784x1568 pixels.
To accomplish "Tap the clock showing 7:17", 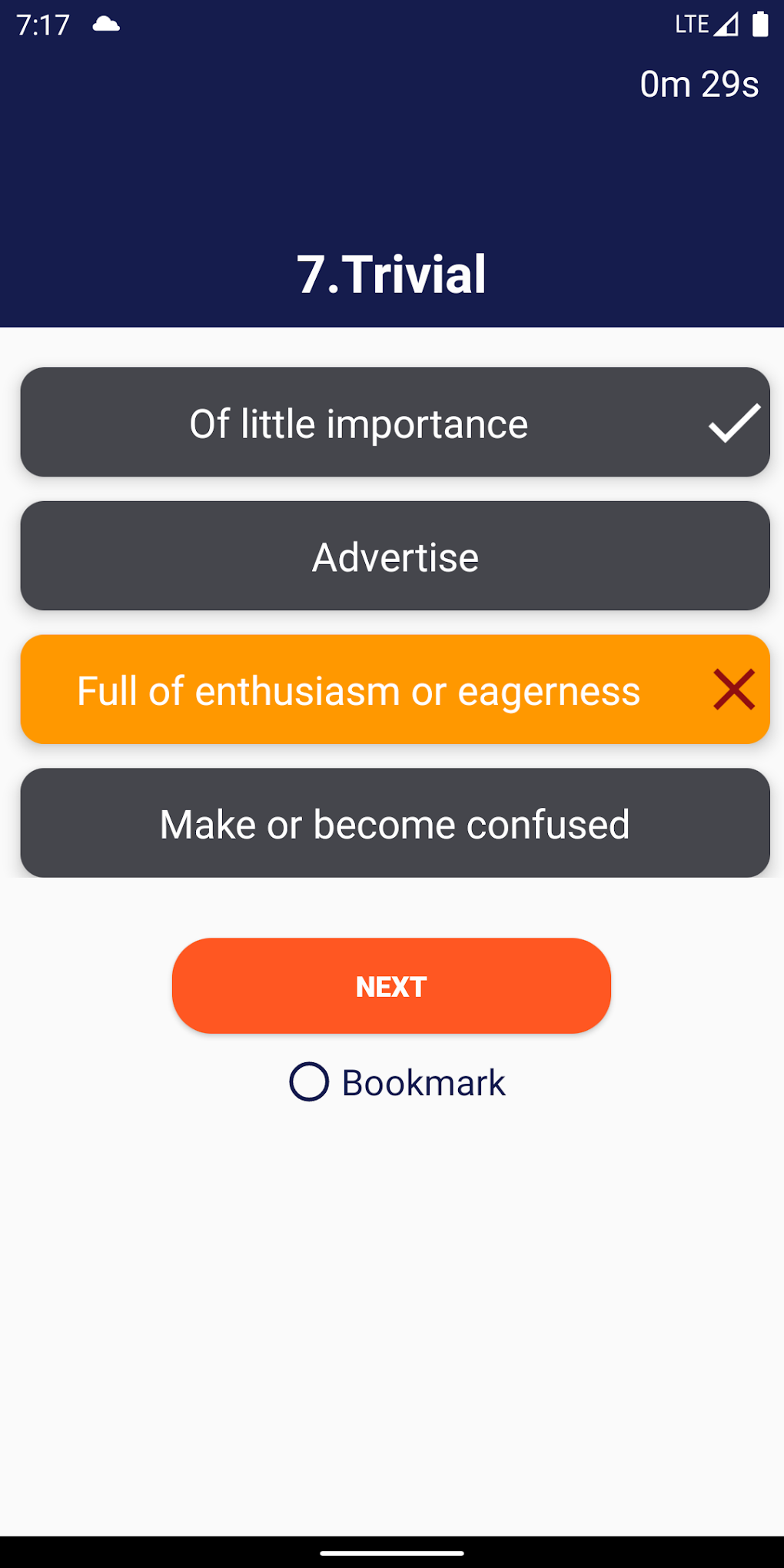I will coord(44,23).
